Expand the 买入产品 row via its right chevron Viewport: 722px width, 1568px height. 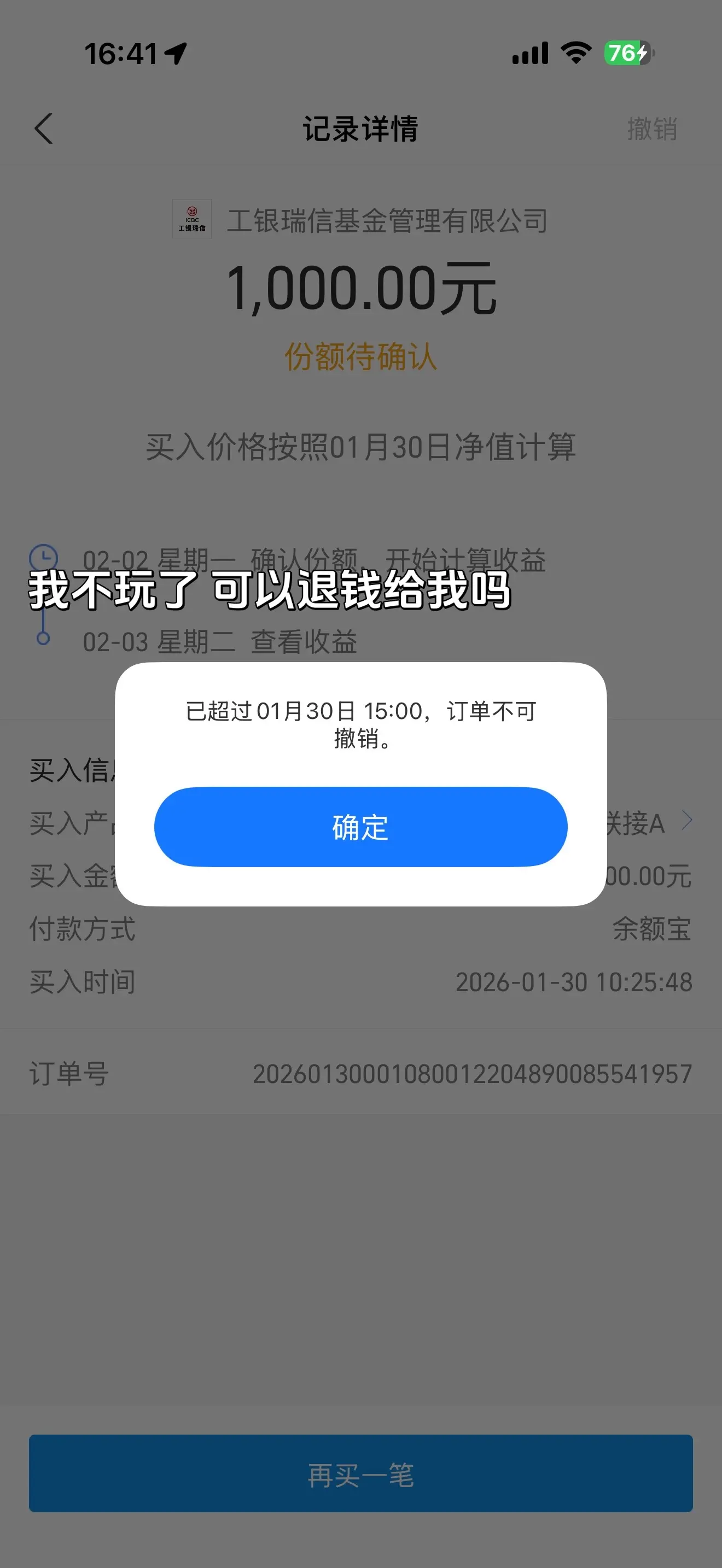688,821
